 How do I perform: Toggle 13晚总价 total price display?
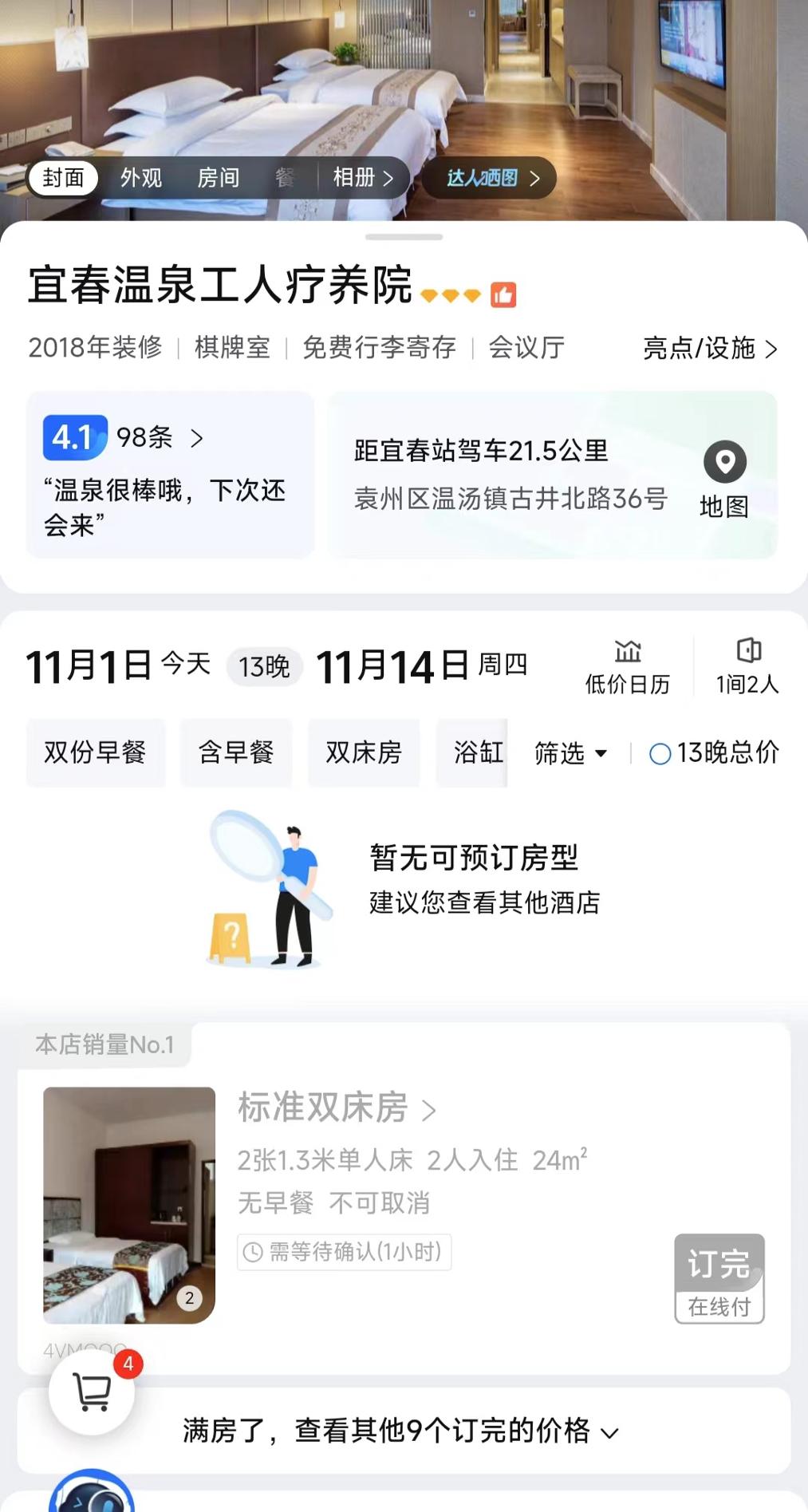click(714, 753)
